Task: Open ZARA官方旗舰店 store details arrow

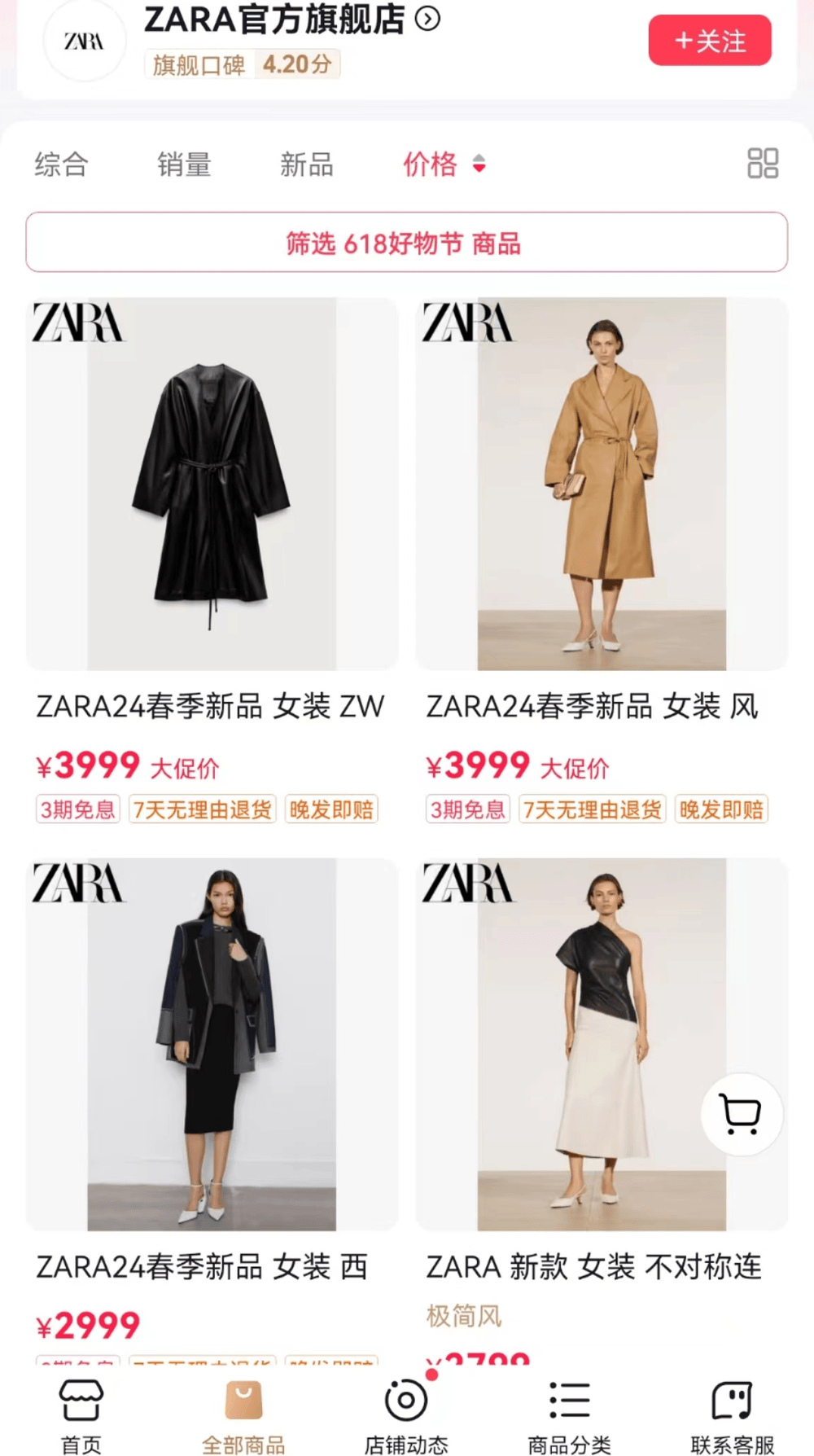Action: pos(428,19)
